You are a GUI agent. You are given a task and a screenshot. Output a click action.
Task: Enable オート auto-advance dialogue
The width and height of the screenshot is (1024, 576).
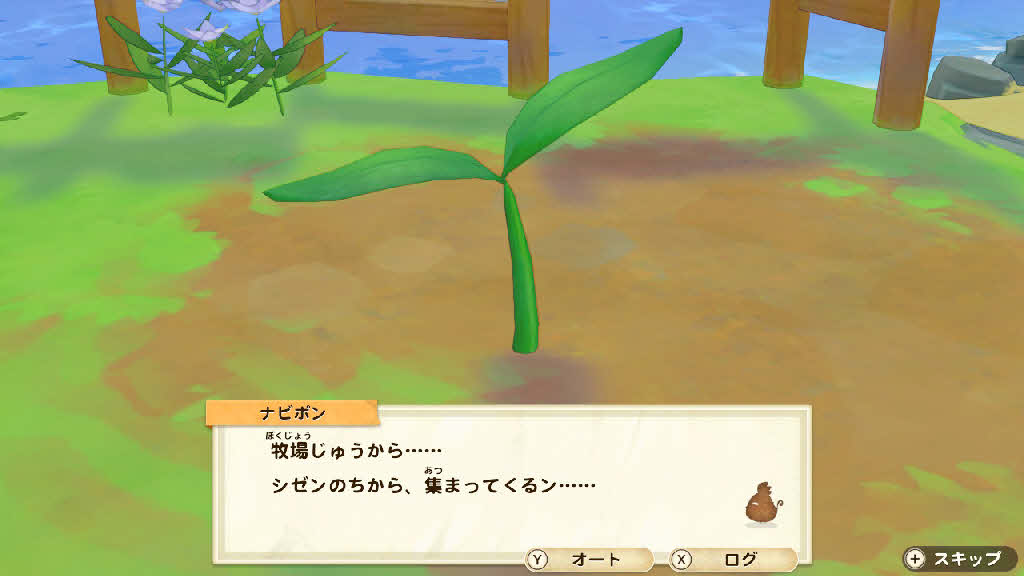tap(588, 560)
